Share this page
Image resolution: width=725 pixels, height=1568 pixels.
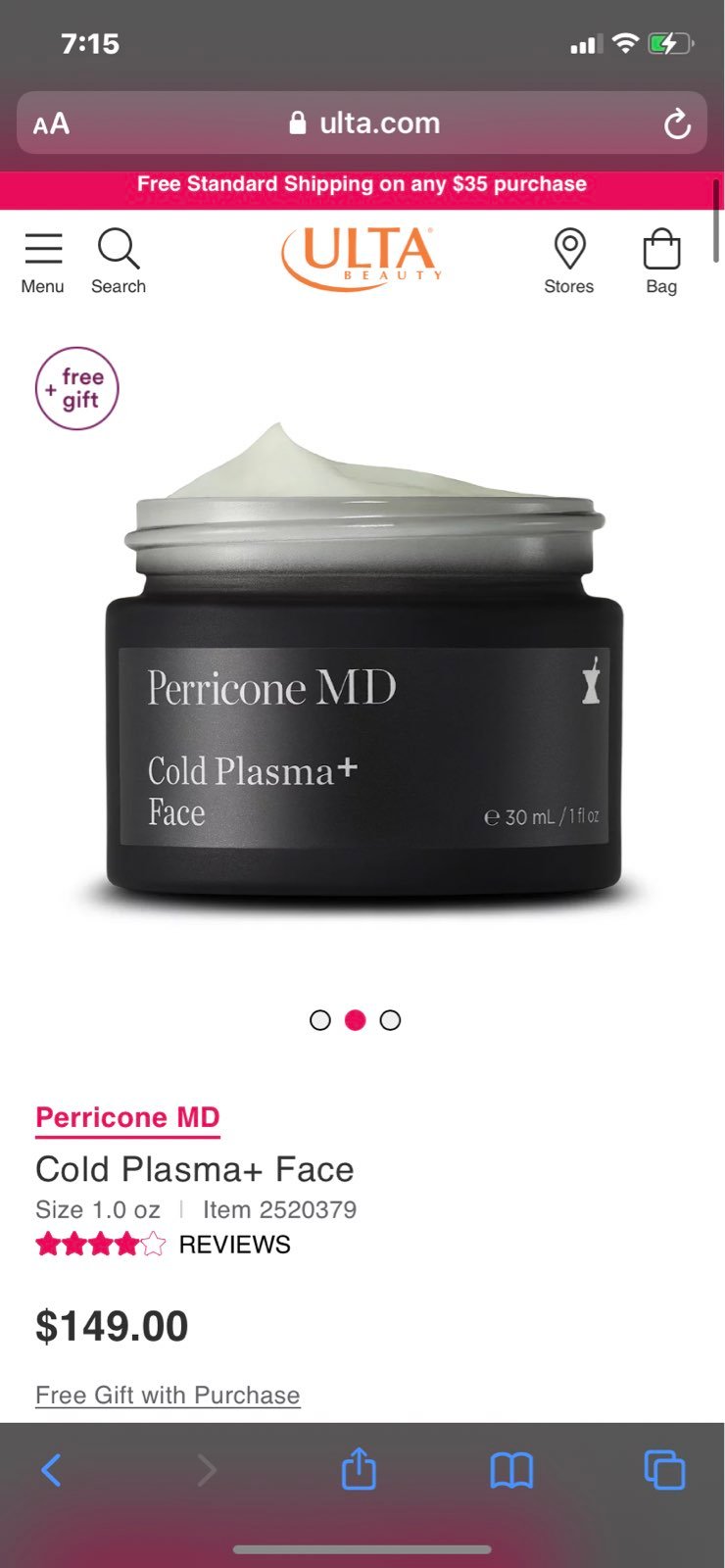click(x=359, y=1469)
